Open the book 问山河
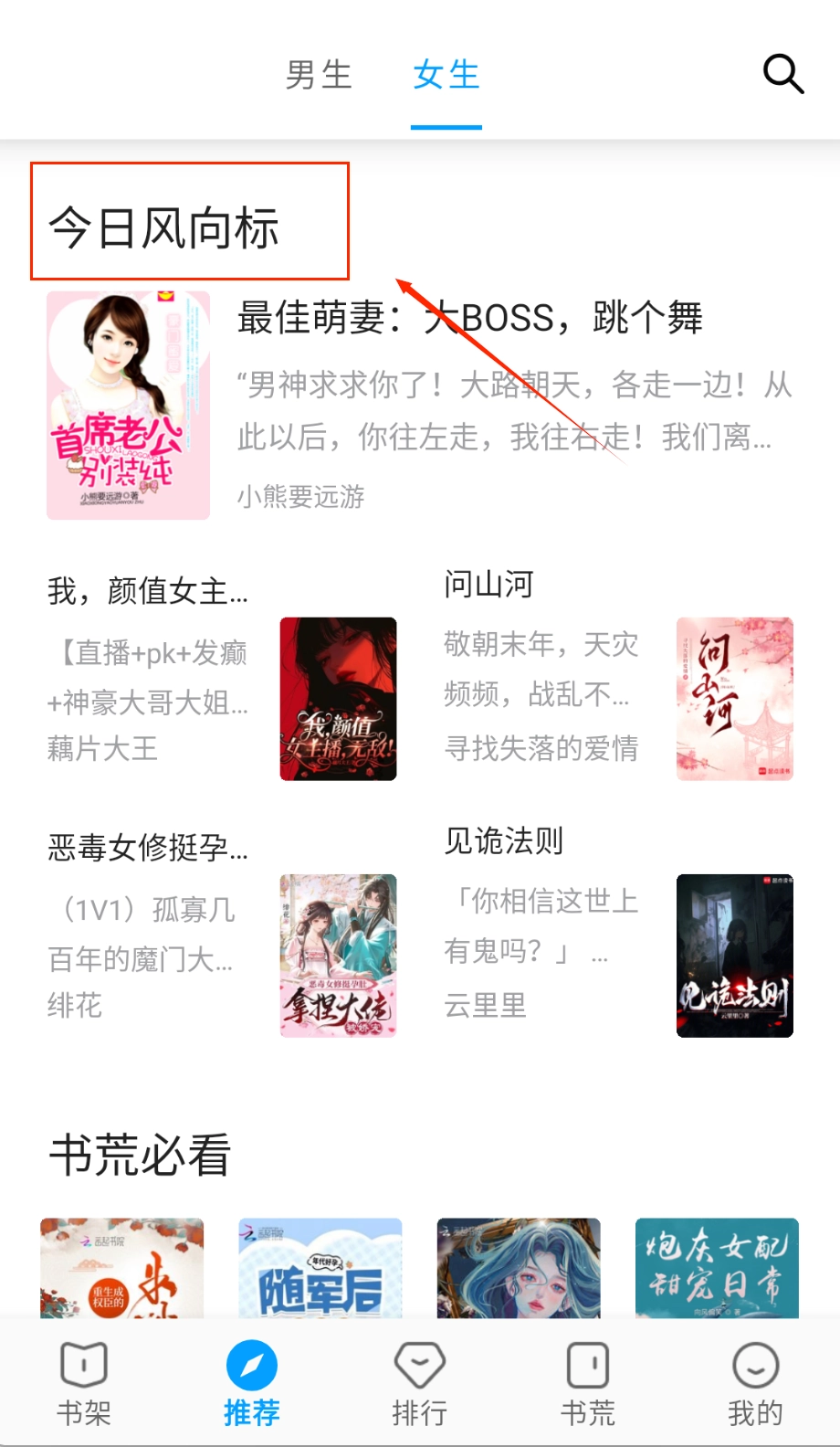The width and height of the screenshot is (840, 1447). (489, 585)
